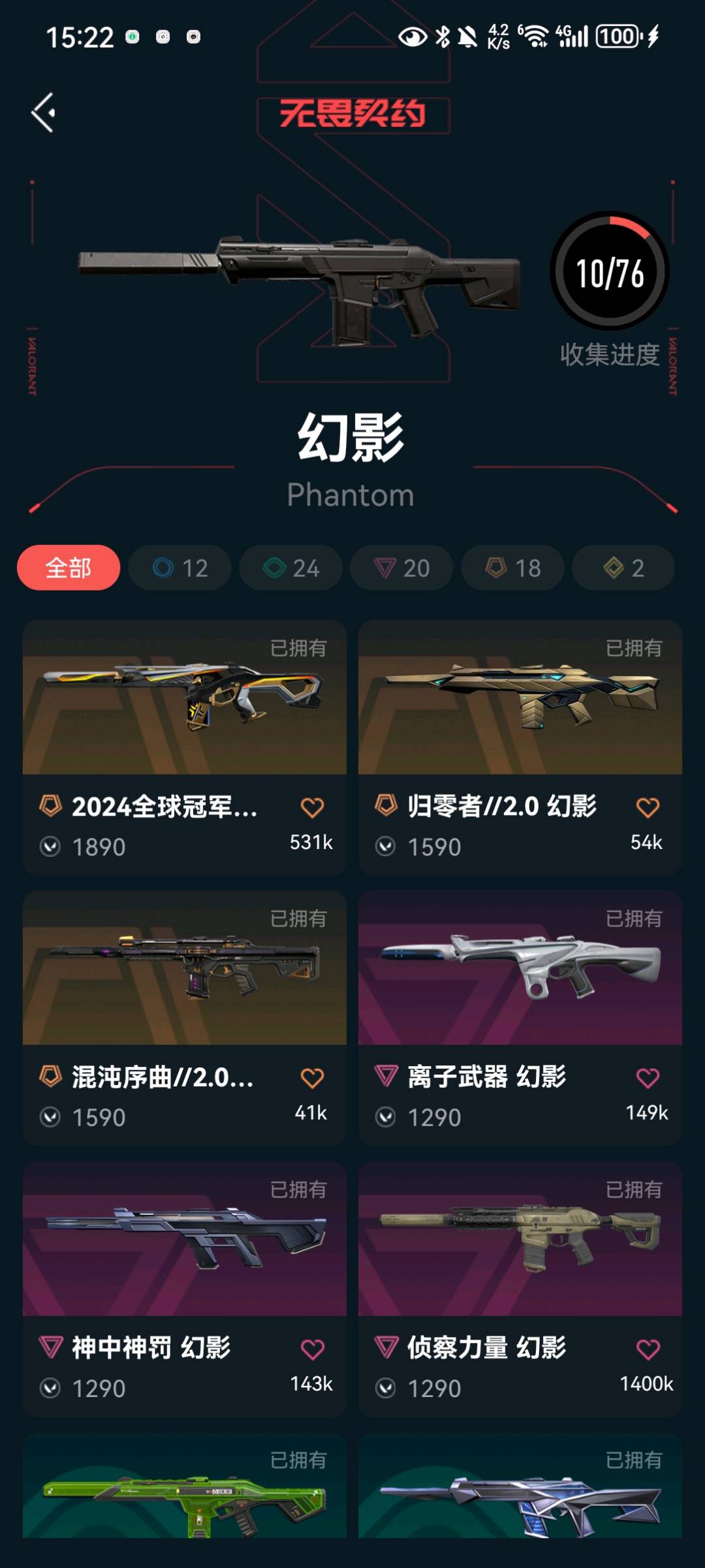The width and height of the screenshot is (705, 1568).
Task: Open the 归零者//2.0 幻影 skin card
Action: click(520, 698)
